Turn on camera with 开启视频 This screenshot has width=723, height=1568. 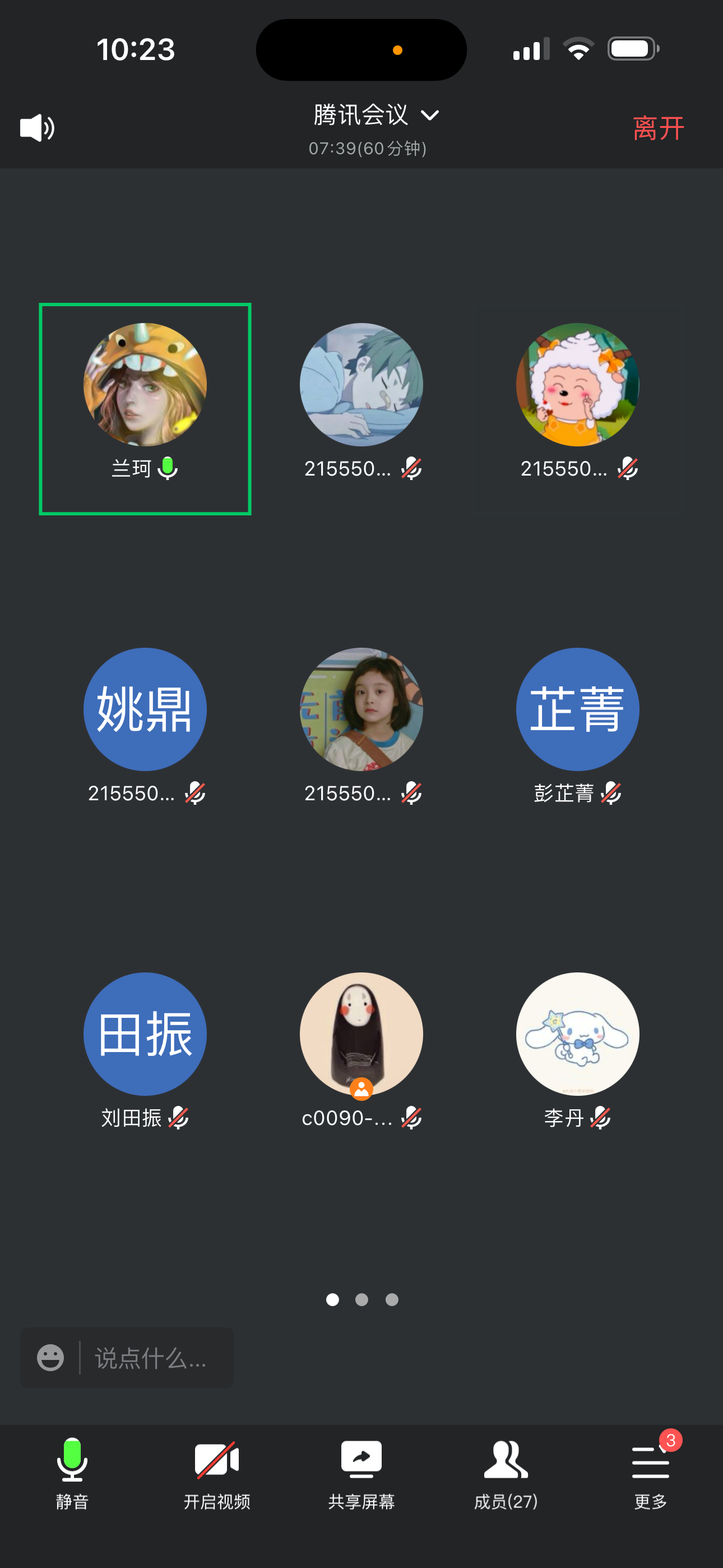[x=217, y=1473]
